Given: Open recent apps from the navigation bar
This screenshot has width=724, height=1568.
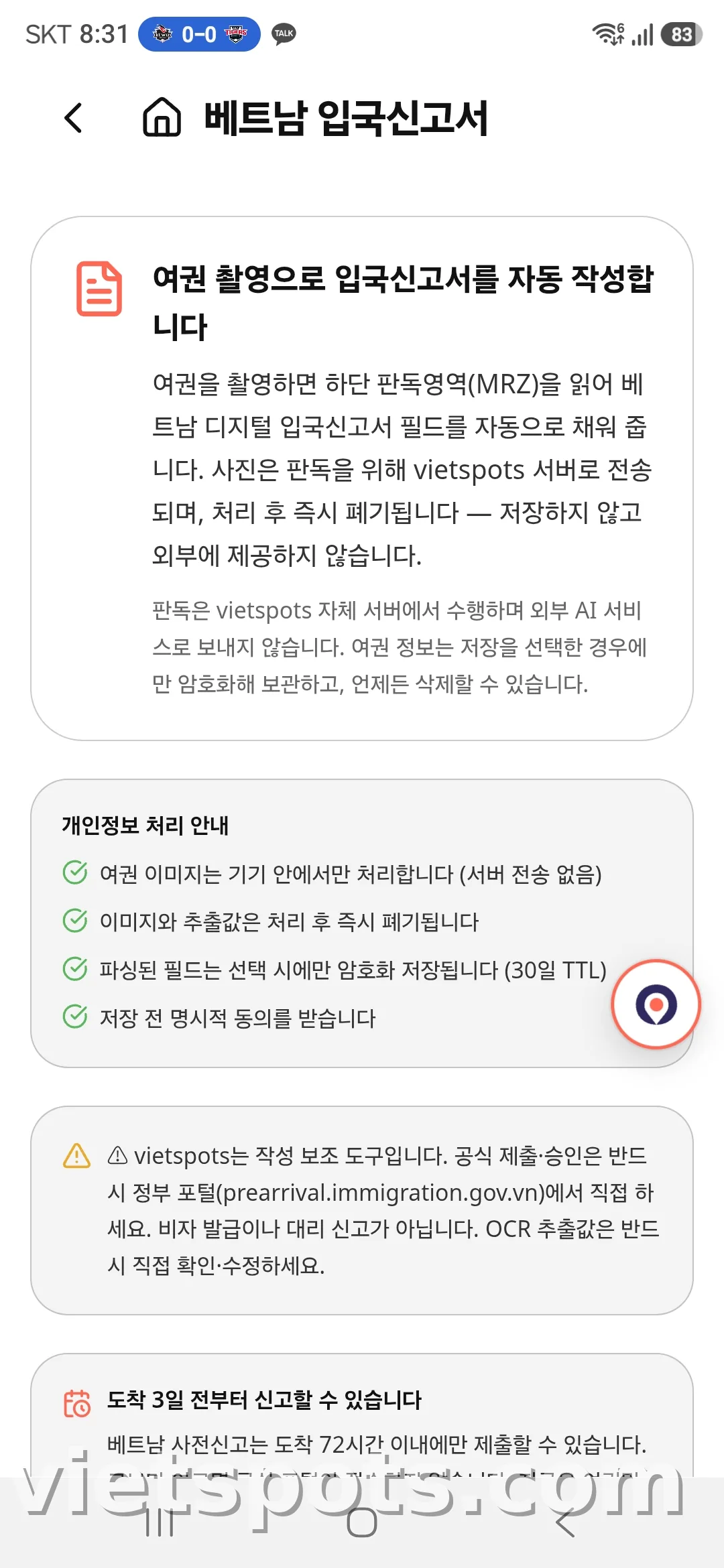Looking at the screenshot, I should [x=160, y=1522].
